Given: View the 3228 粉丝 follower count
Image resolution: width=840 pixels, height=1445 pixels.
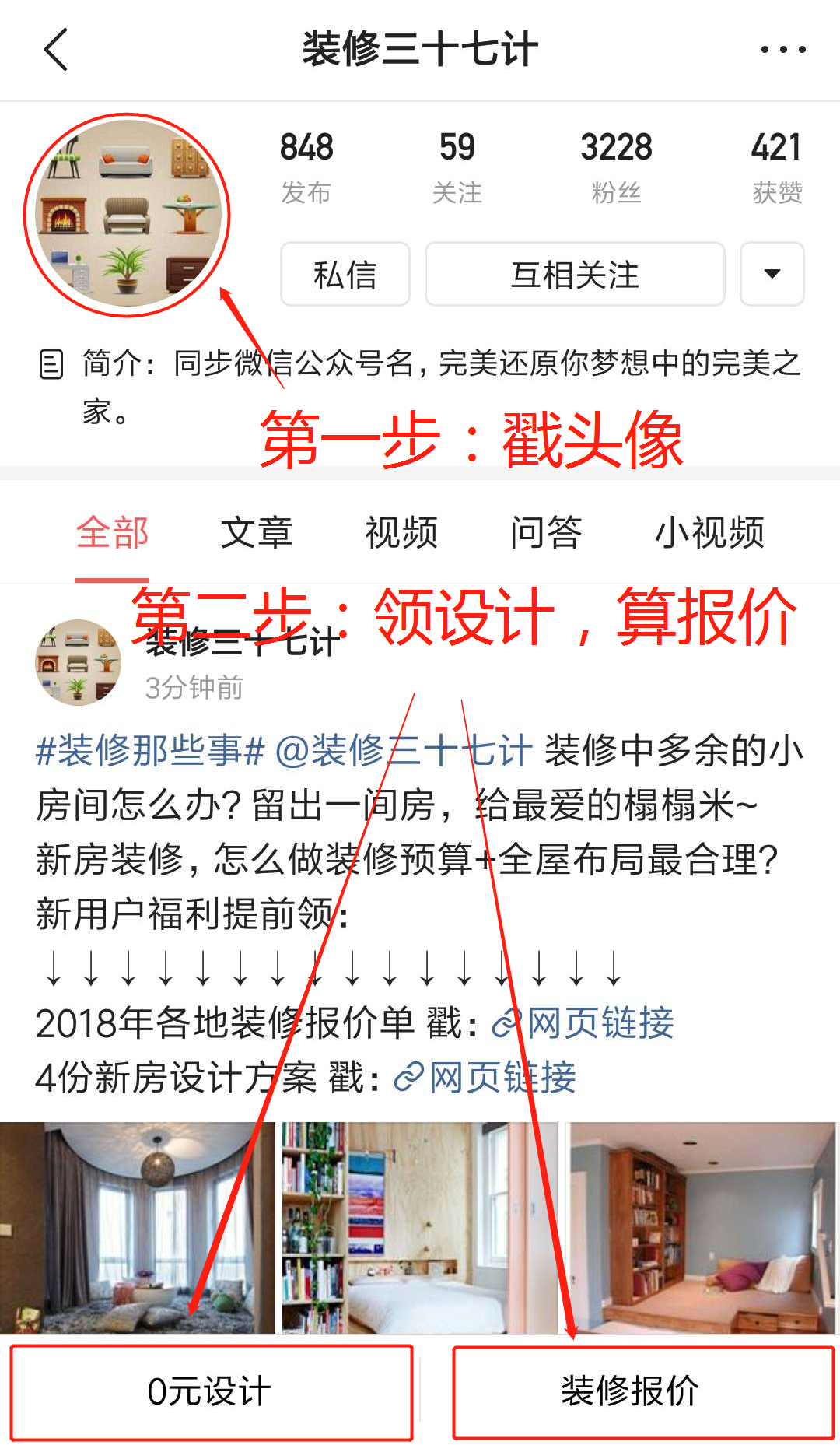Looking at the screenshot, I should [x=617, y=163].
